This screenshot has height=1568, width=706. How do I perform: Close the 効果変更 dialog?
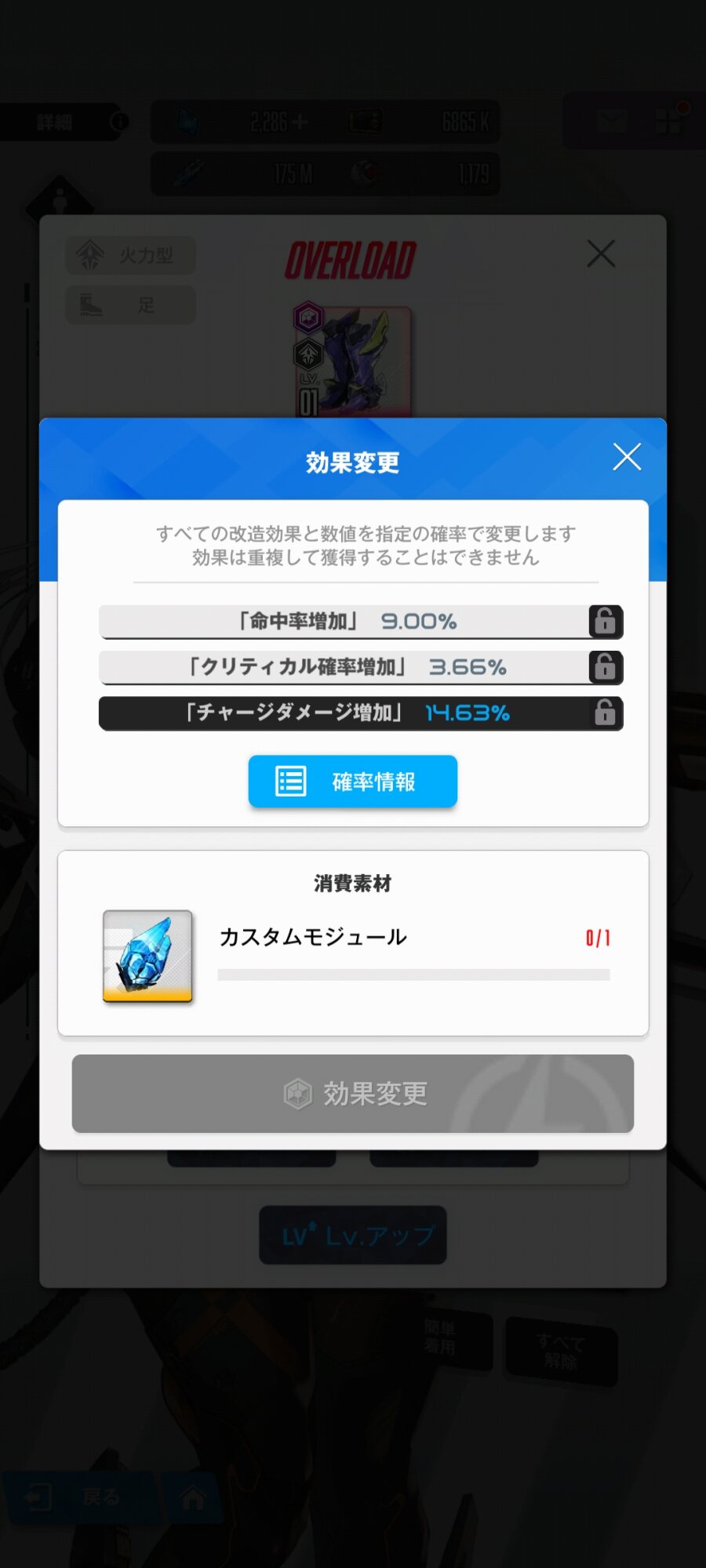[x=627, y=456]
